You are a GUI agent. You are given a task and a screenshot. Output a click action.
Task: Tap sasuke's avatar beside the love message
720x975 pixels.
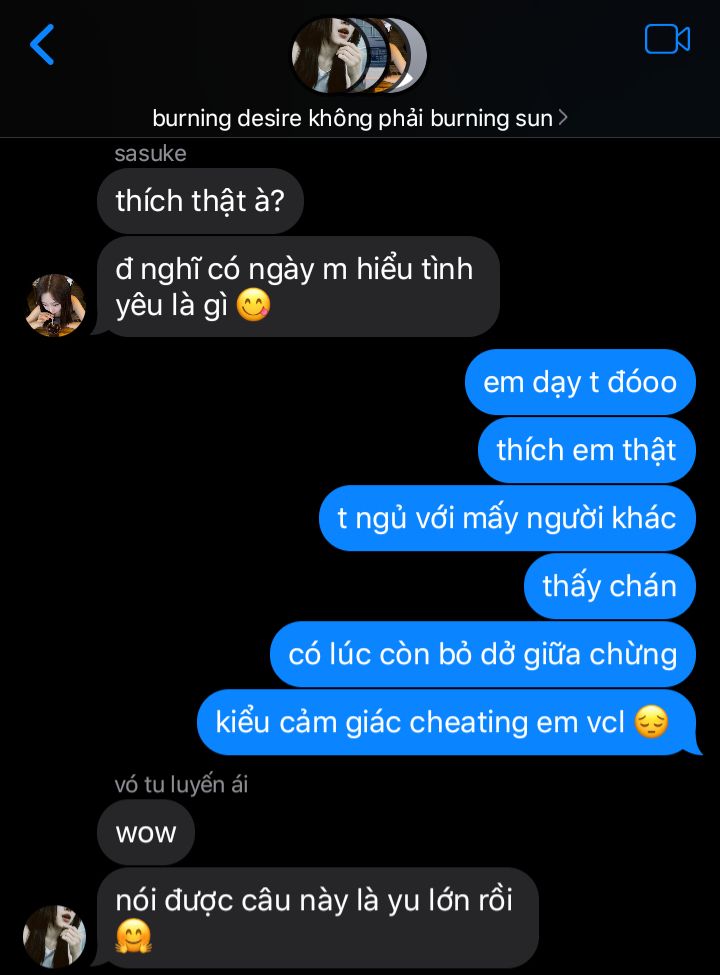tap(55, 305)
